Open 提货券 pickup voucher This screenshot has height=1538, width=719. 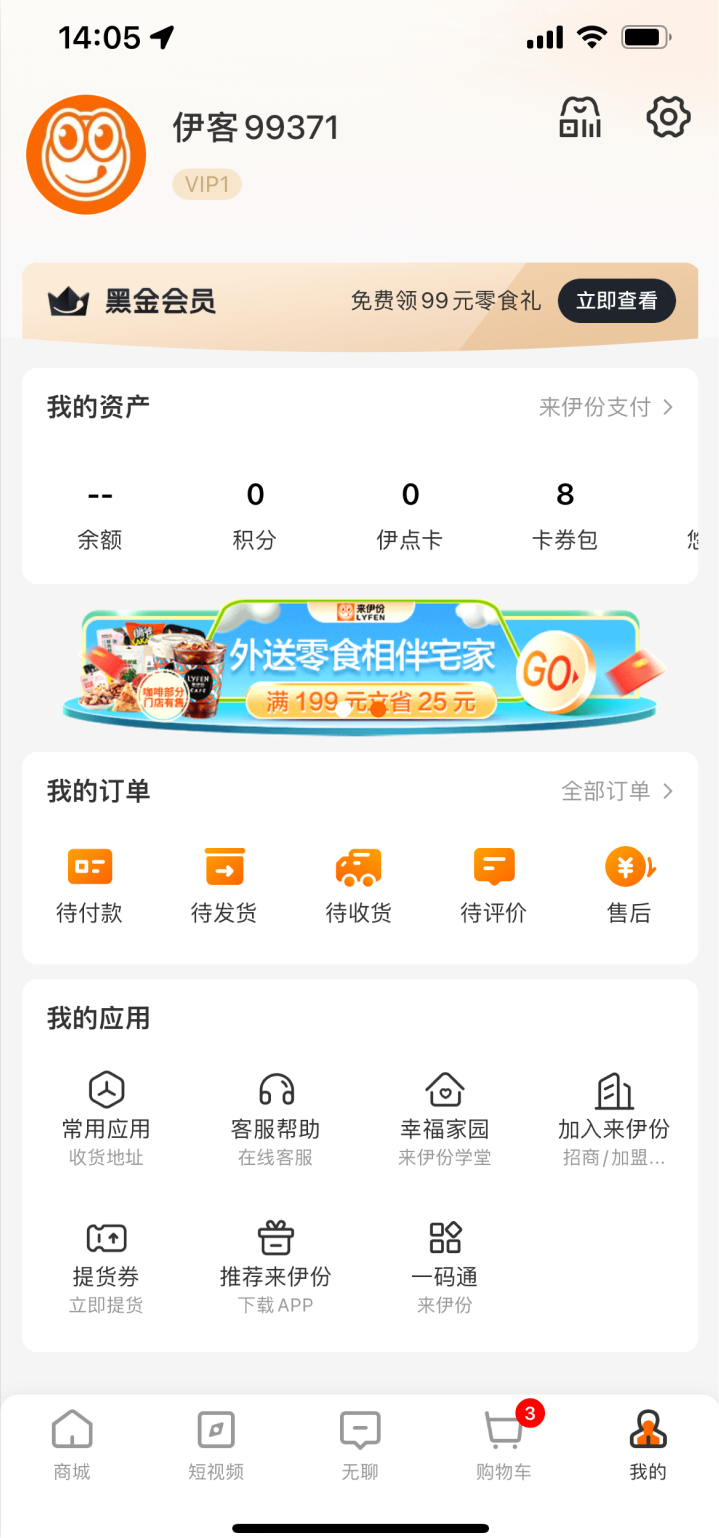[106, 1265]
